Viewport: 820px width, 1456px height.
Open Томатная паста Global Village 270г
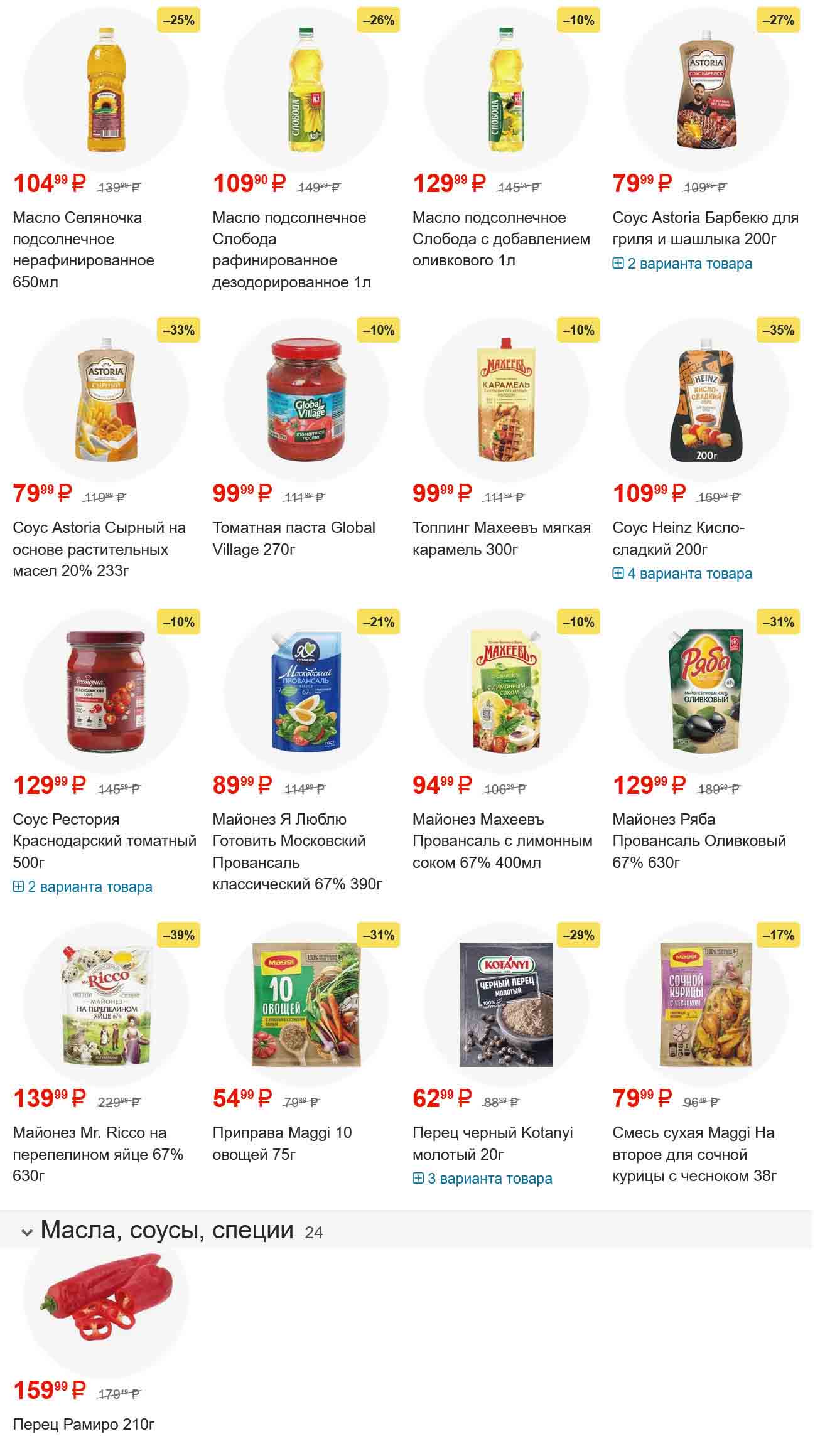[x=293, y=538]
